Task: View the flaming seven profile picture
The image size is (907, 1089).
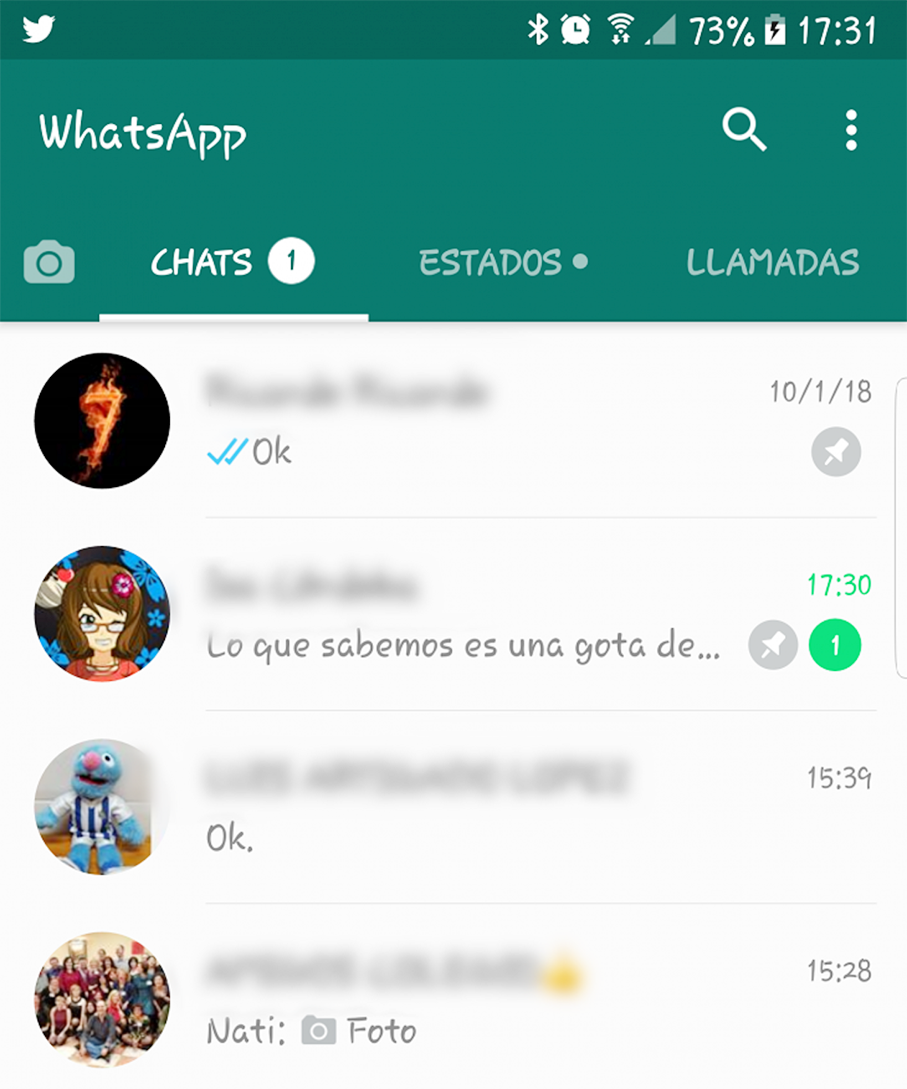Action: tap(102, 421)
